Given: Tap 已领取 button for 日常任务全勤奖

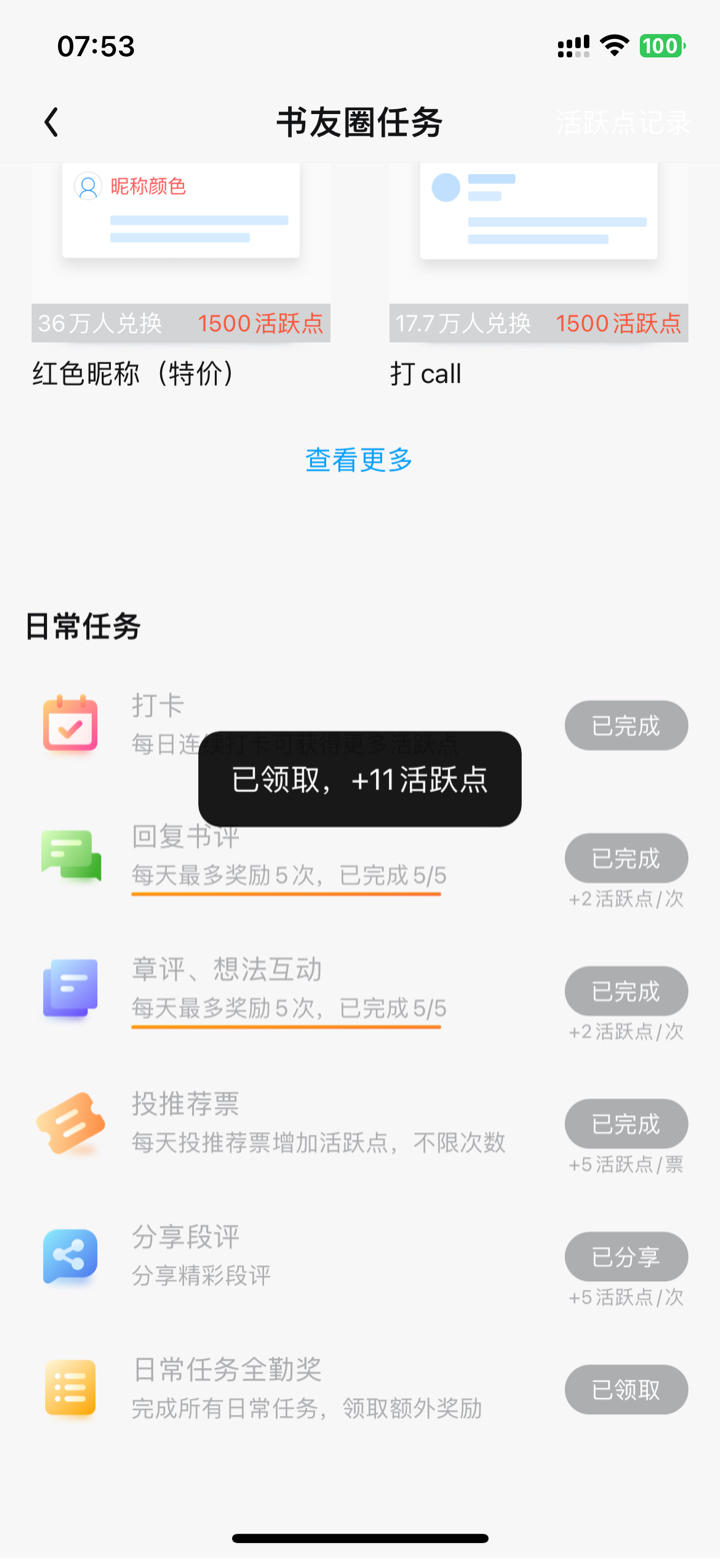Looking at the screenshot, I should 626,1390.
